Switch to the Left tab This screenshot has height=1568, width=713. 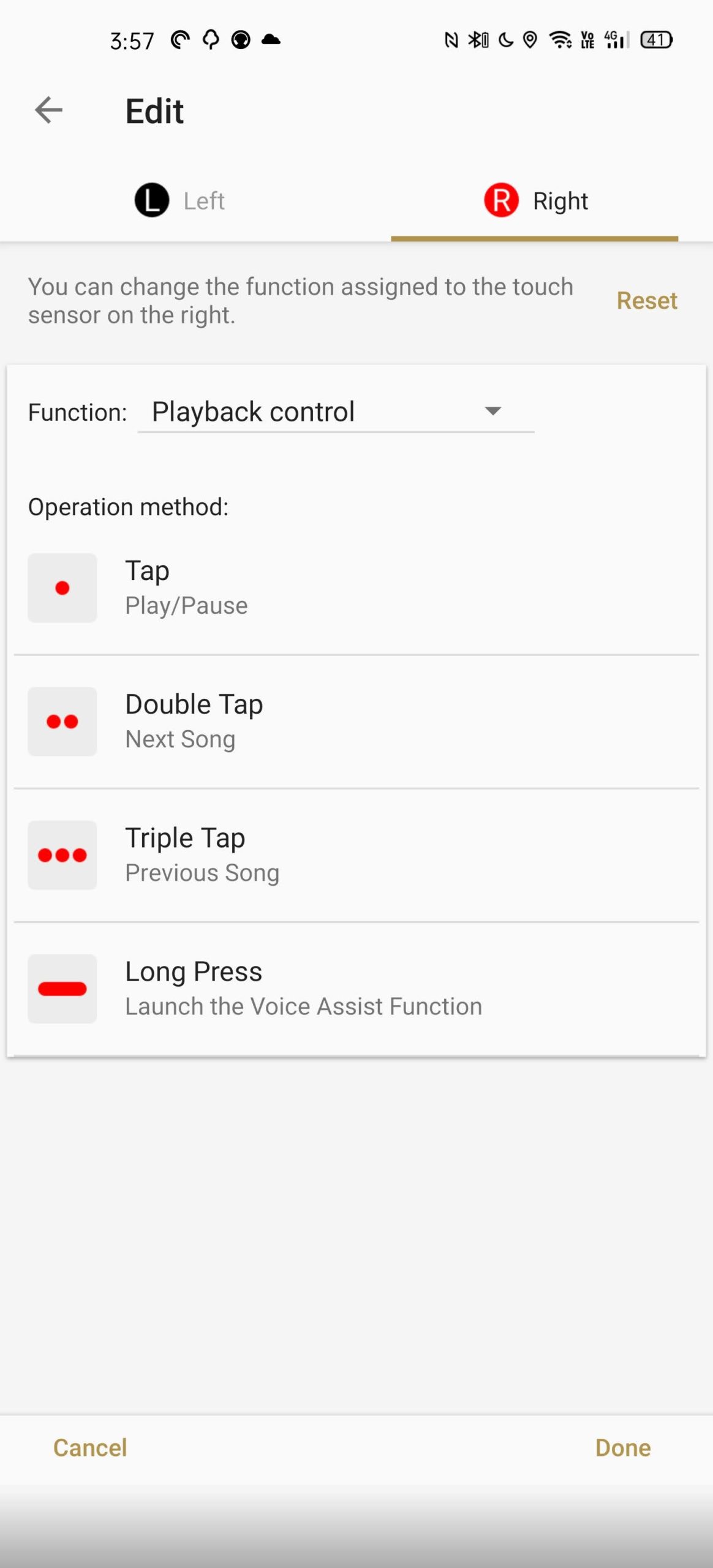tap(179, 201)
